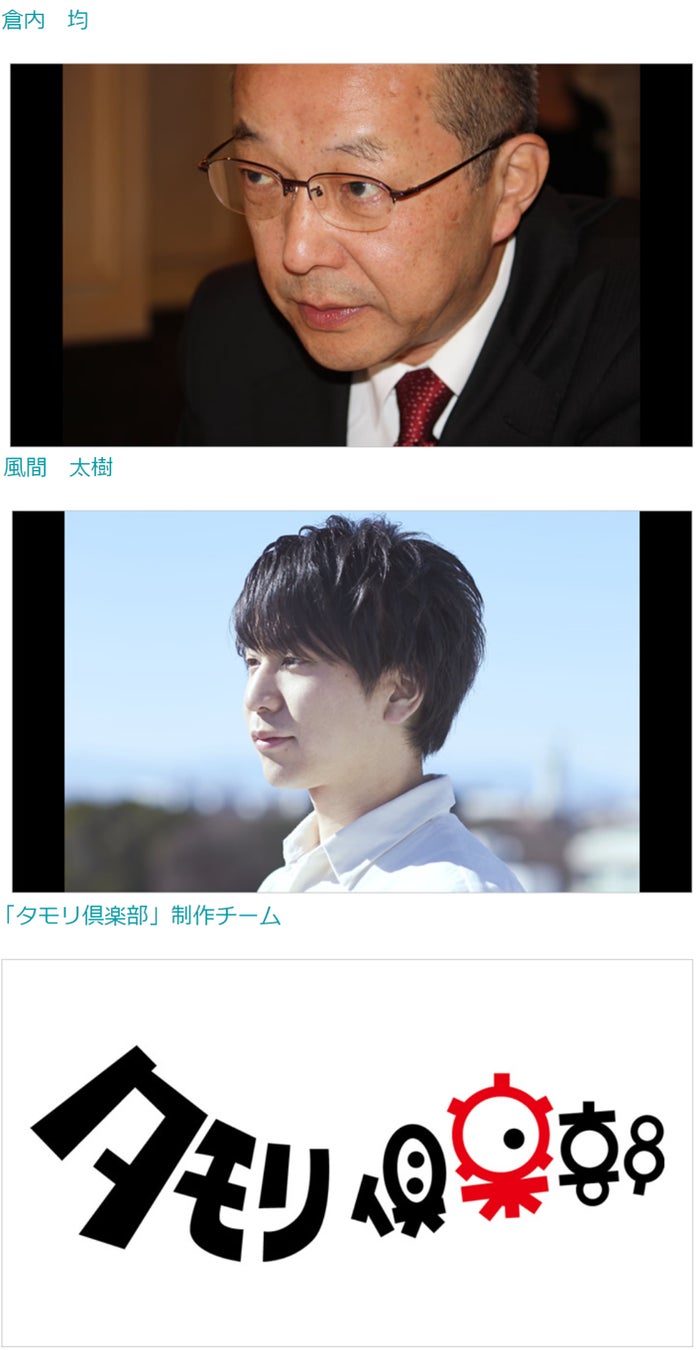696x1350 pixels.
Task: Open the 風間 太樹 link
Action: tap(58, 467)
